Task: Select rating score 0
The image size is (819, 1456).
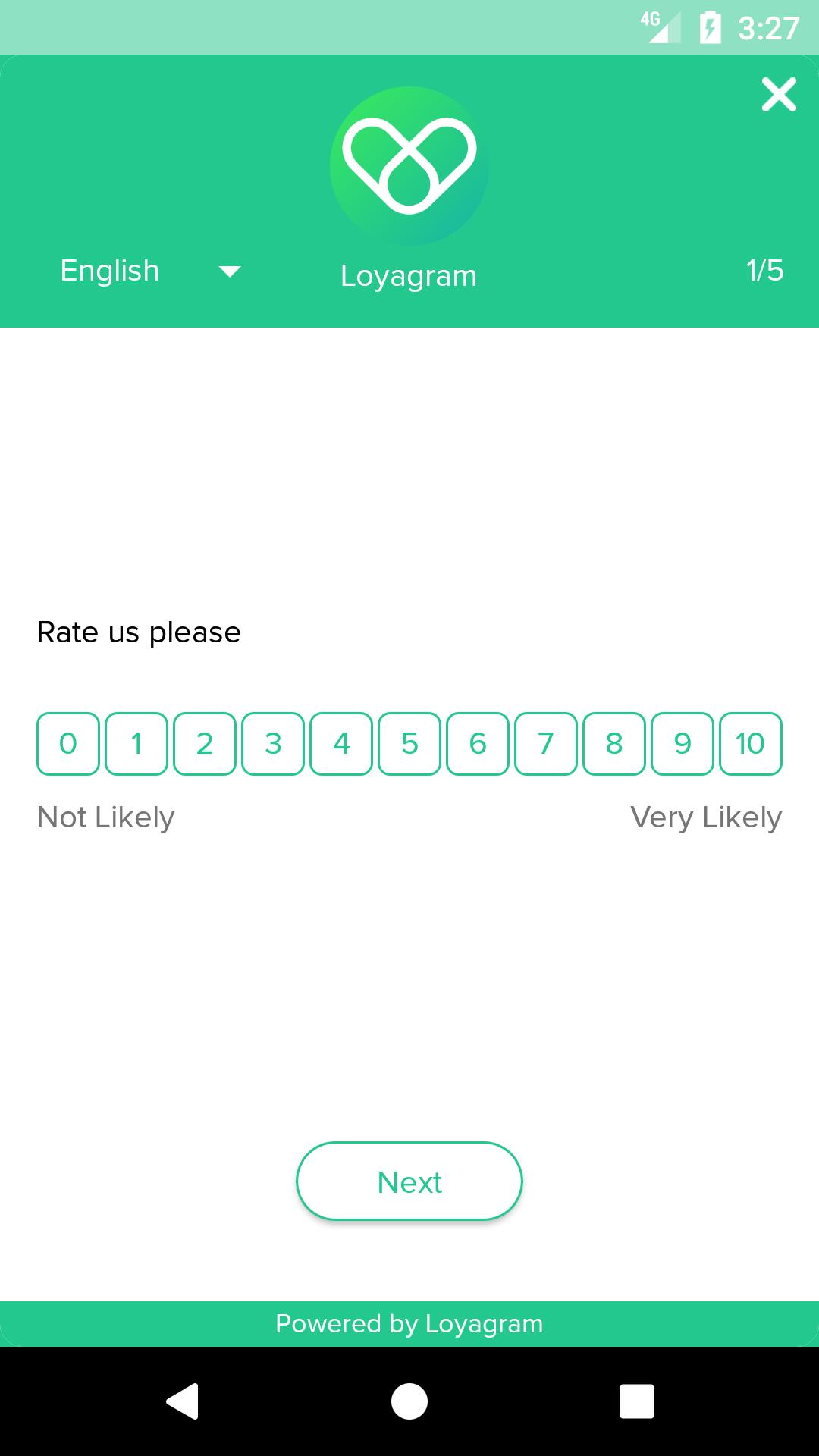Action: 67,744
